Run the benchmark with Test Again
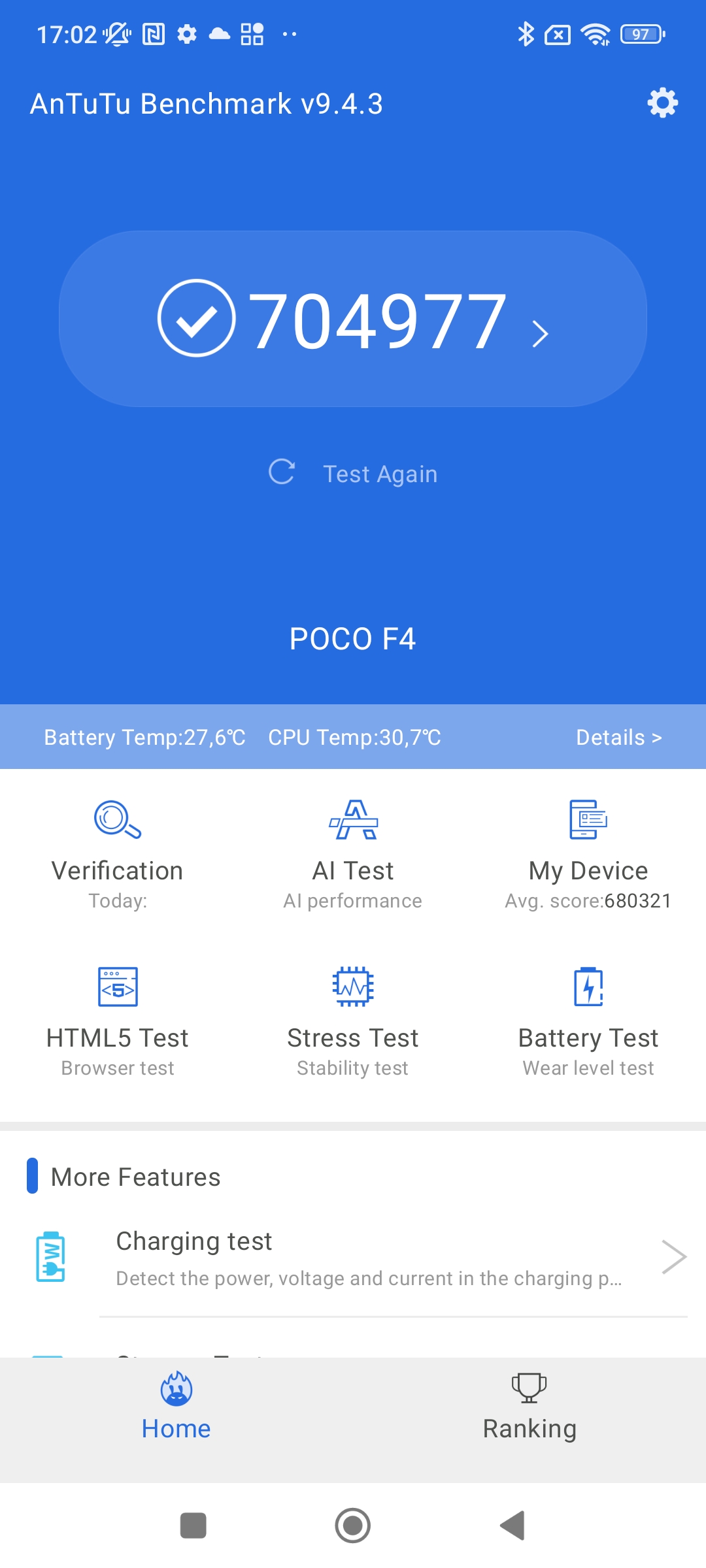This screenshot has height=1568, width=706. tap(353, 474)
